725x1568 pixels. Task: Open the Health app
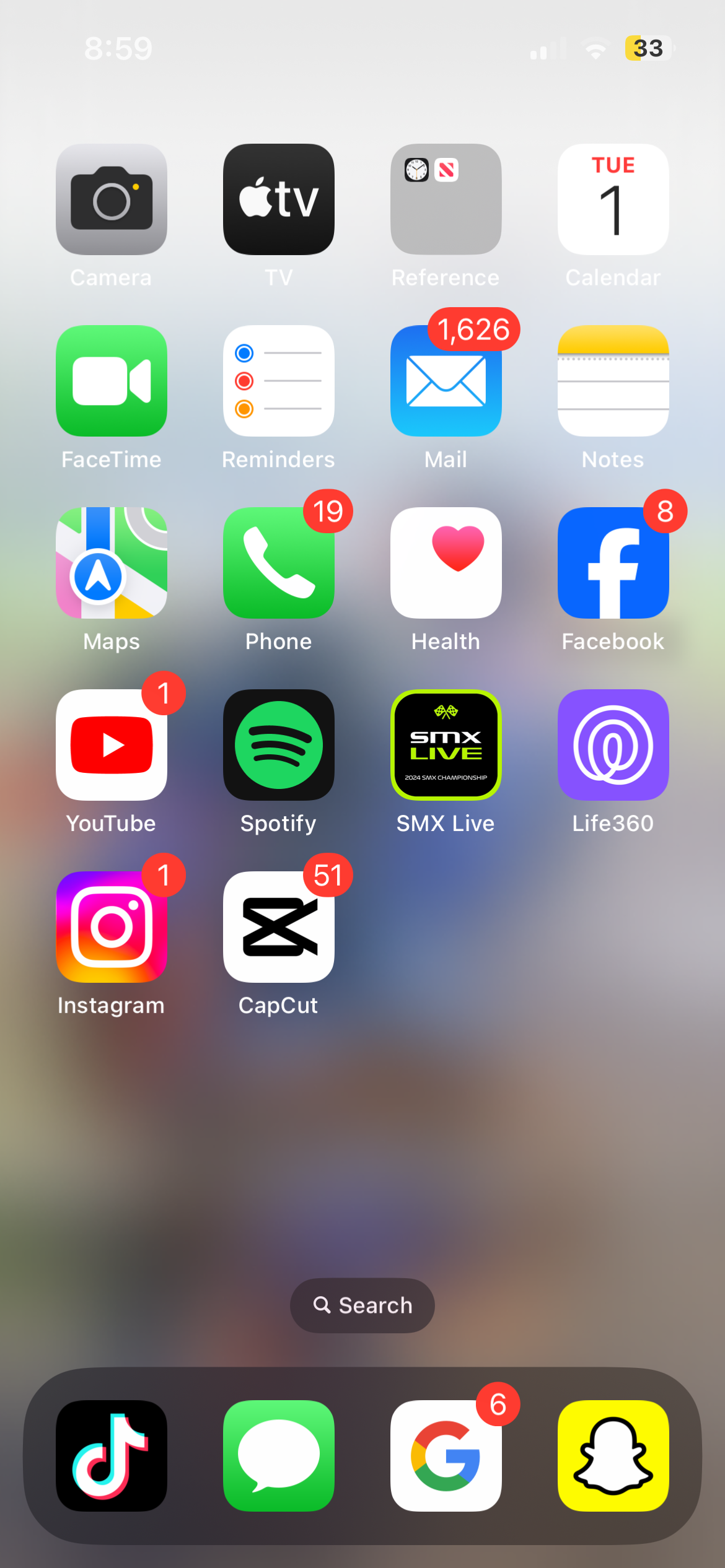(446, 563)
